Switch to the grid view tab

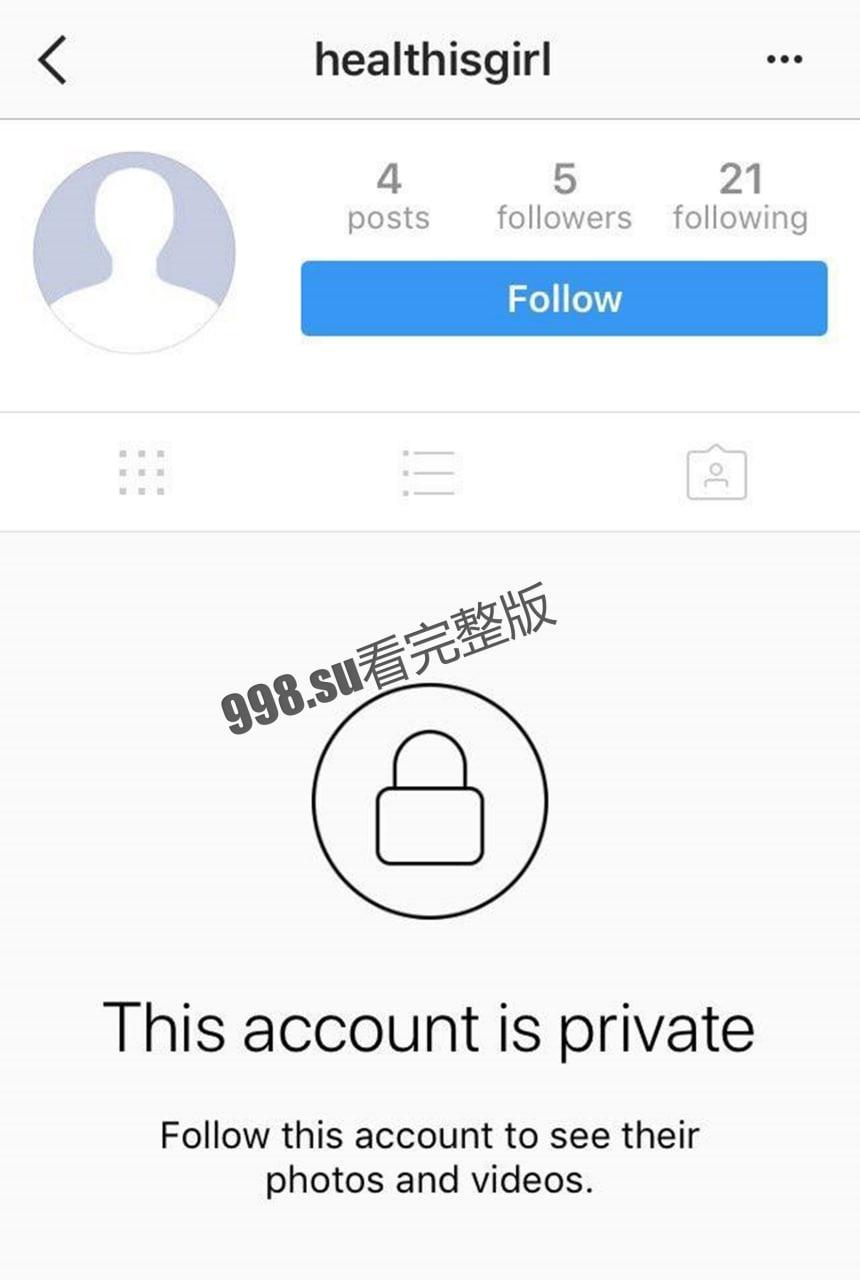(x=142, y=472)
